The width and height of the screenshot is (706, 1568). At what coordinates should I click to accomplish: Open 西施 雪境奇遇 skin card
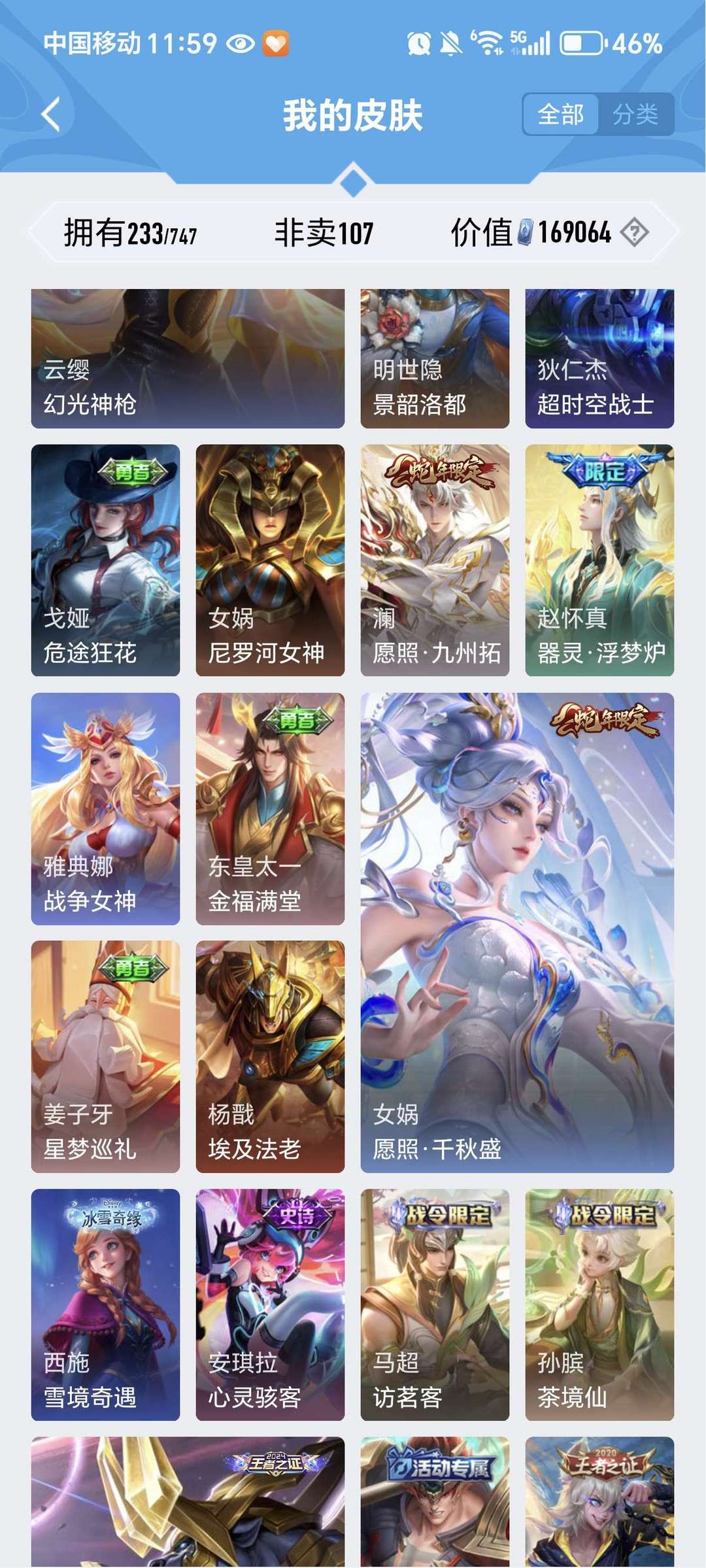pos(105,1304)
